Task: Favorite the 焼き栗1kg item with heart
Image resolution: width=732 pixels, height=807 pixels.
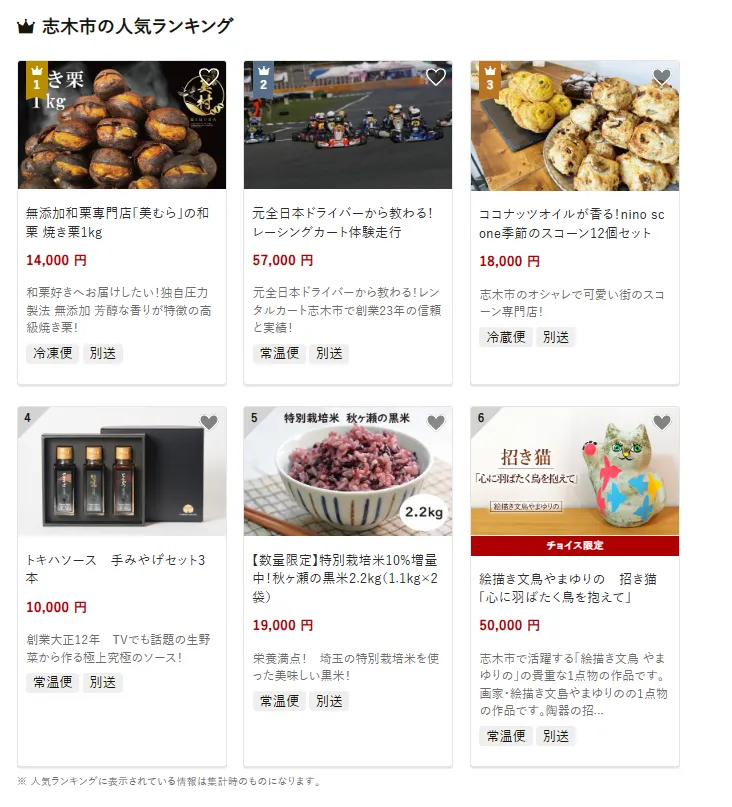Action: (x=208, y=78)
